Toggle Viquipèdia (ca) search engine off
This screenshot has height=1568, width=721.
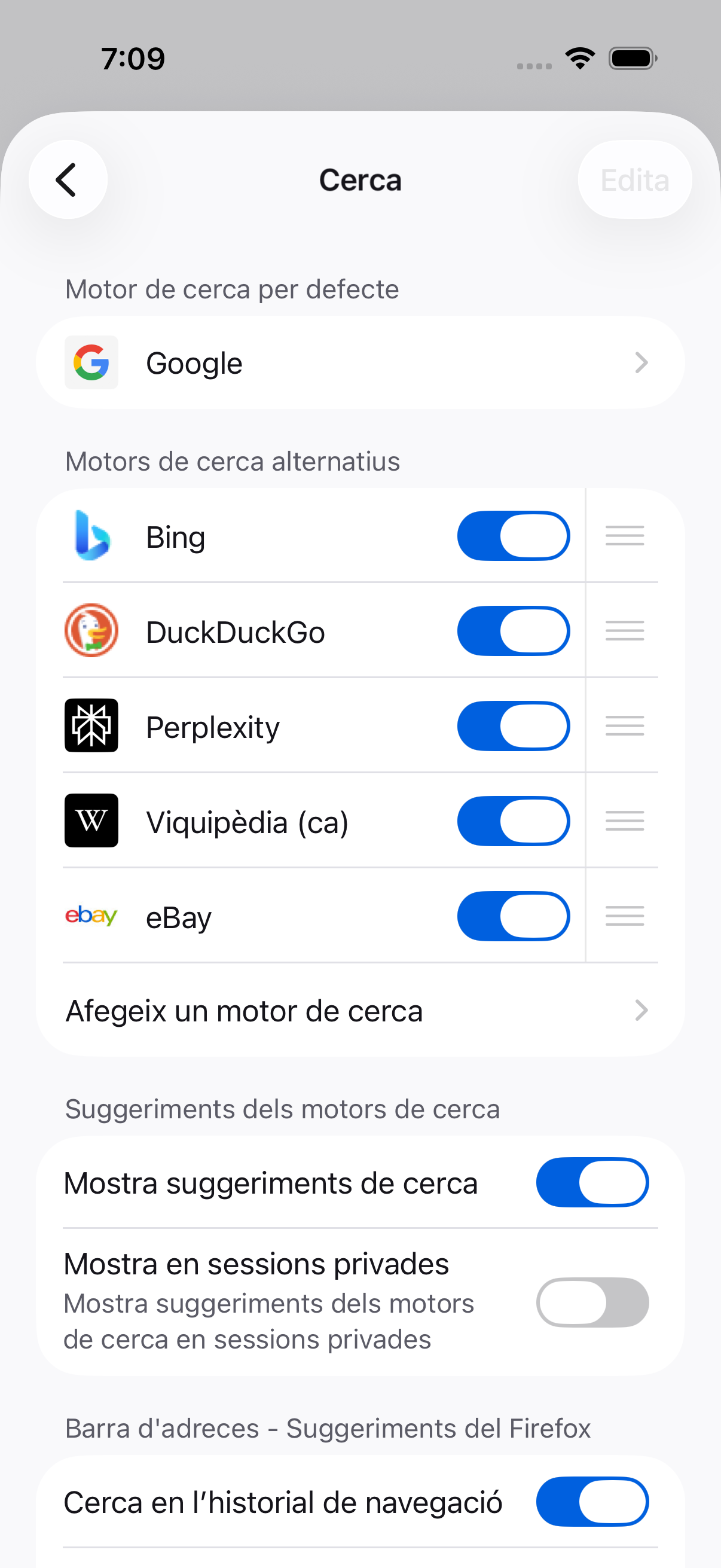(x=514, y=820)
